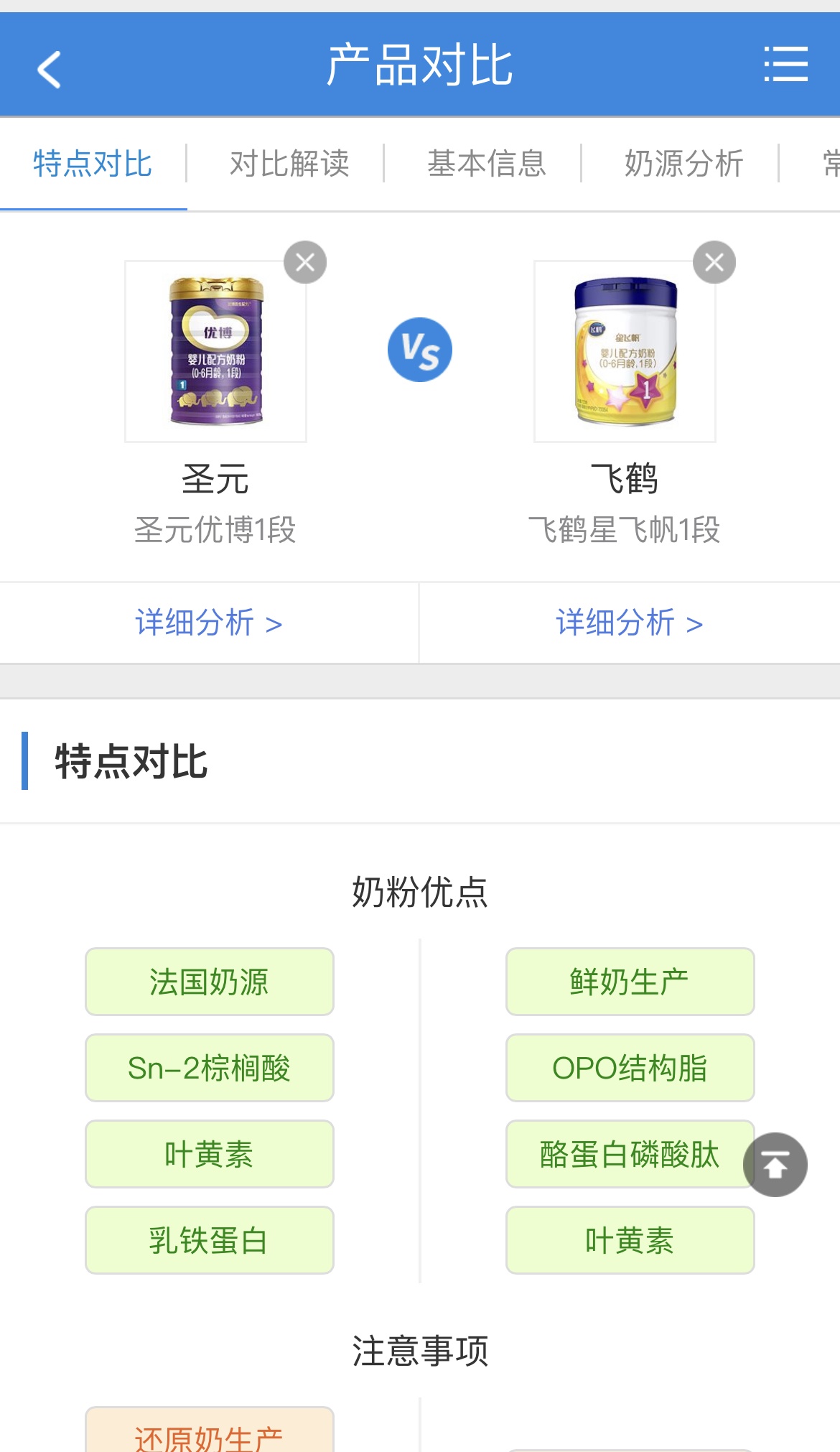Tap the 法国奶源 tag
The image size is (840, 1452).
click(x=209, y=982)
